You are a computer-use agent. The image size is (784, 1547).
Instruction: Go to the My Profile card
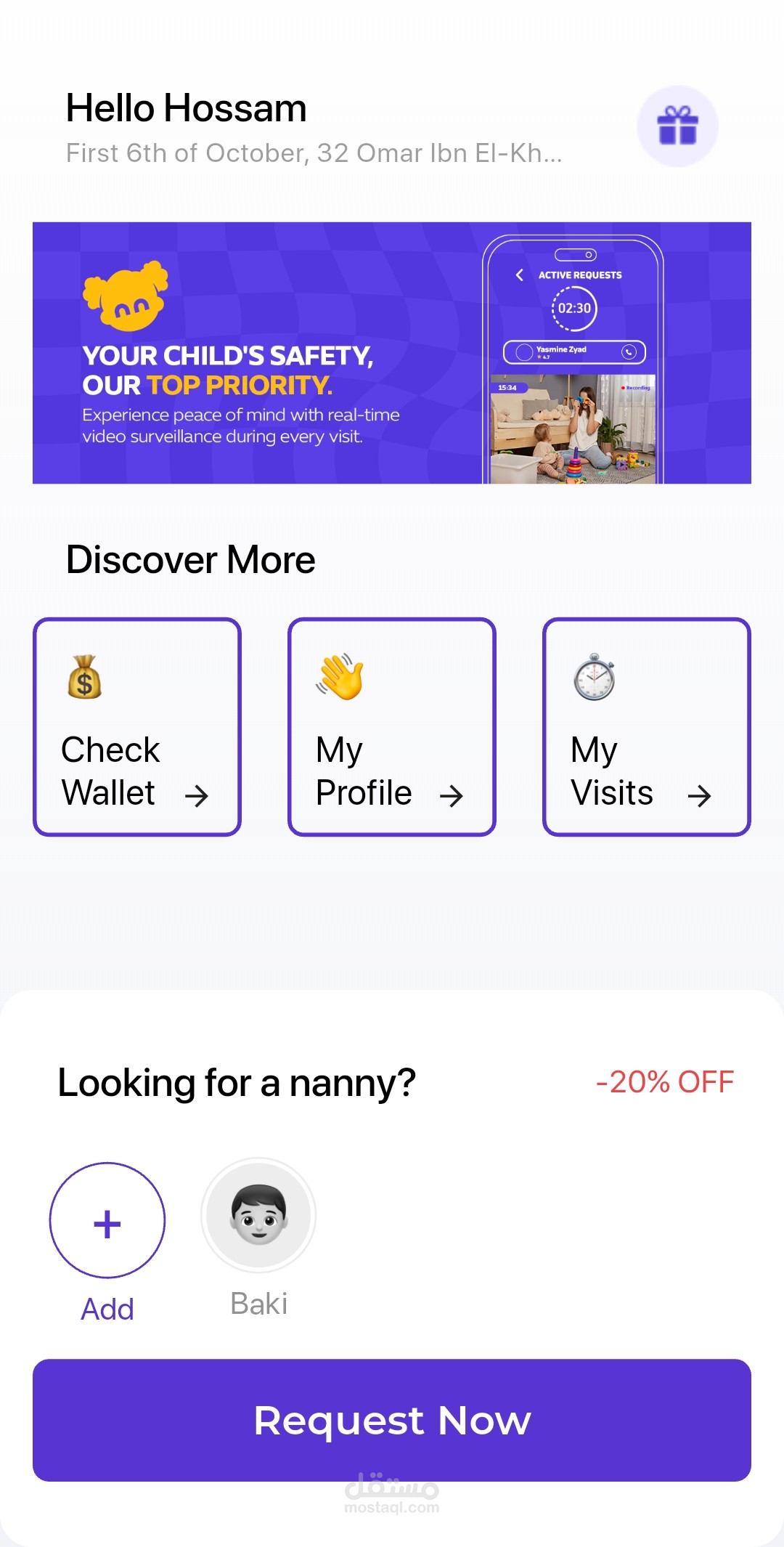pos(391,726)
